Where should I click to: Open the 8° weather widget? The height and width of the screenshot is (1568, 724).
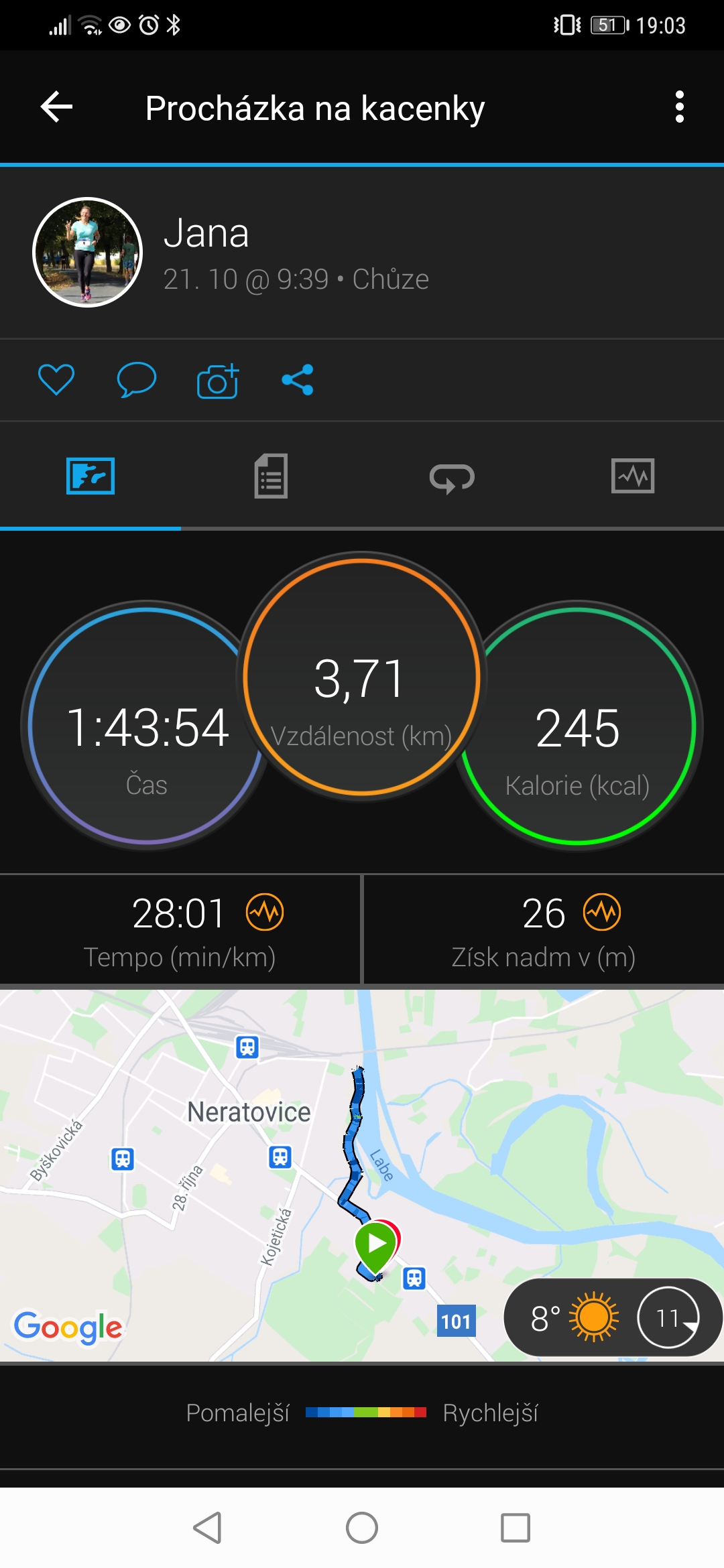613,1317
